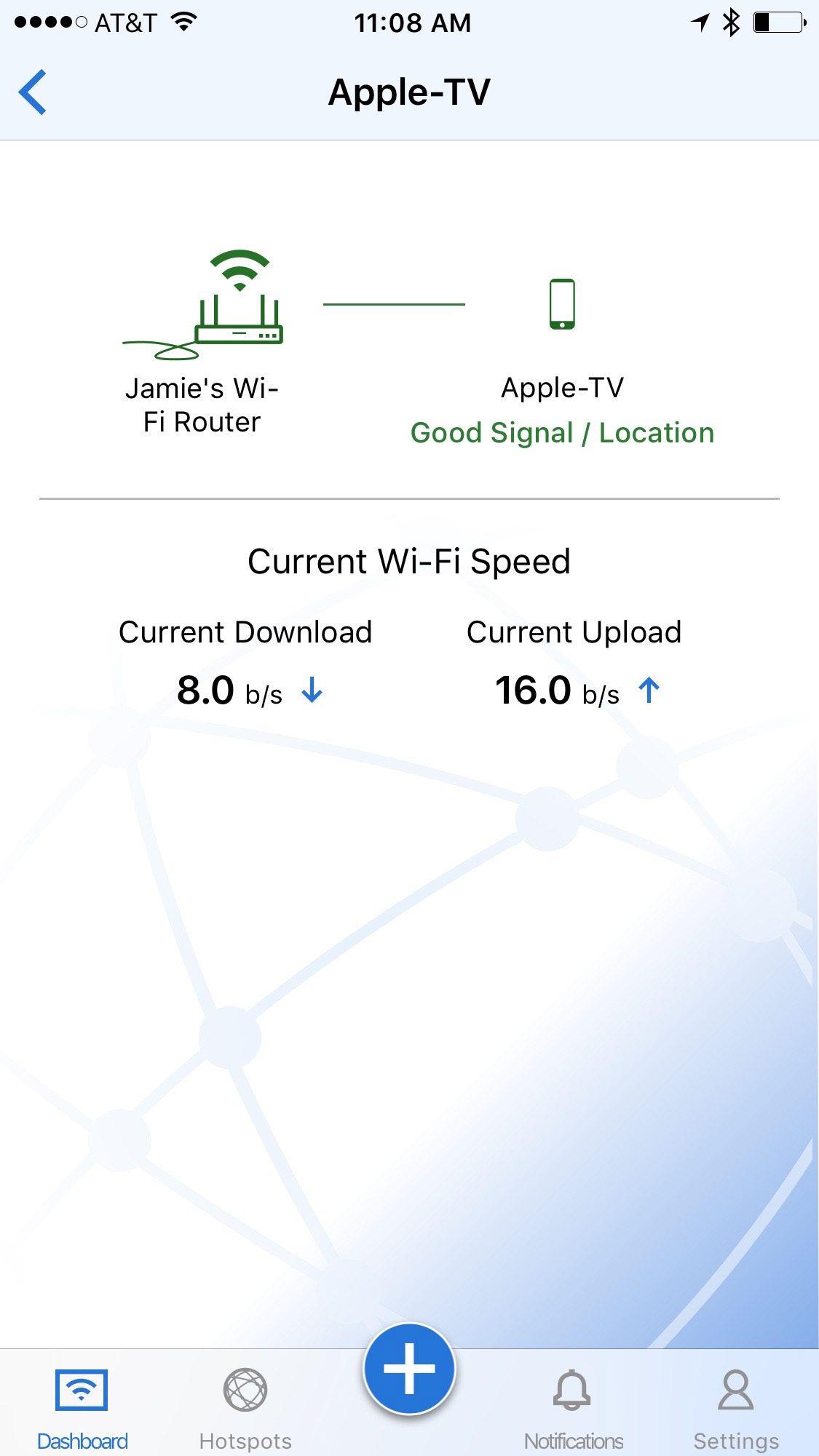Open the Hotspots tab
This screenshot has width=819, height=1456.
coord(245,1408)
